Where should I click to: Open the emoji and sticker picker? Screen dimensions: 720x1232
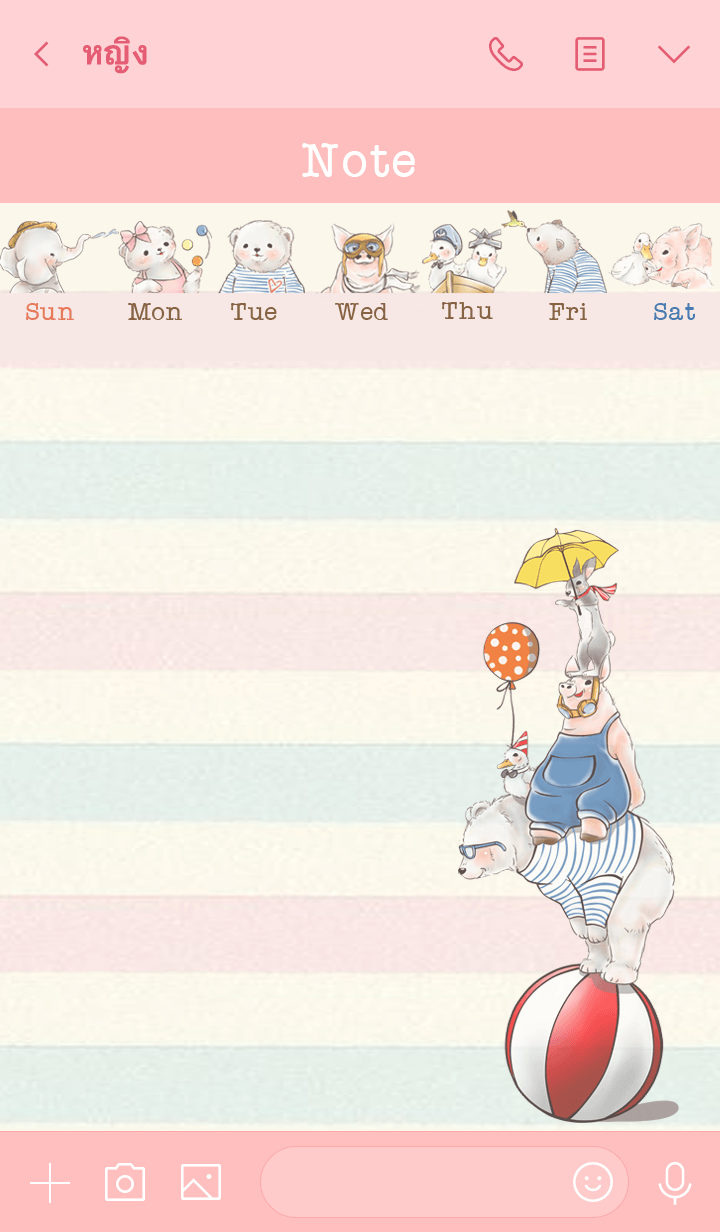click(592, 1183)
